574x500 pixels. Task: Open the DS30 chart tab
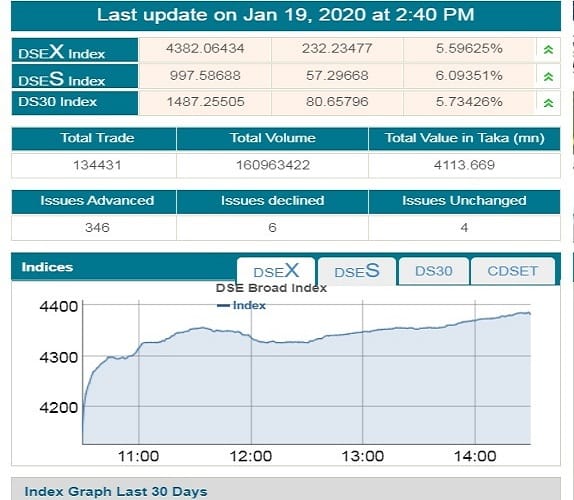click(x=434, y=271)
